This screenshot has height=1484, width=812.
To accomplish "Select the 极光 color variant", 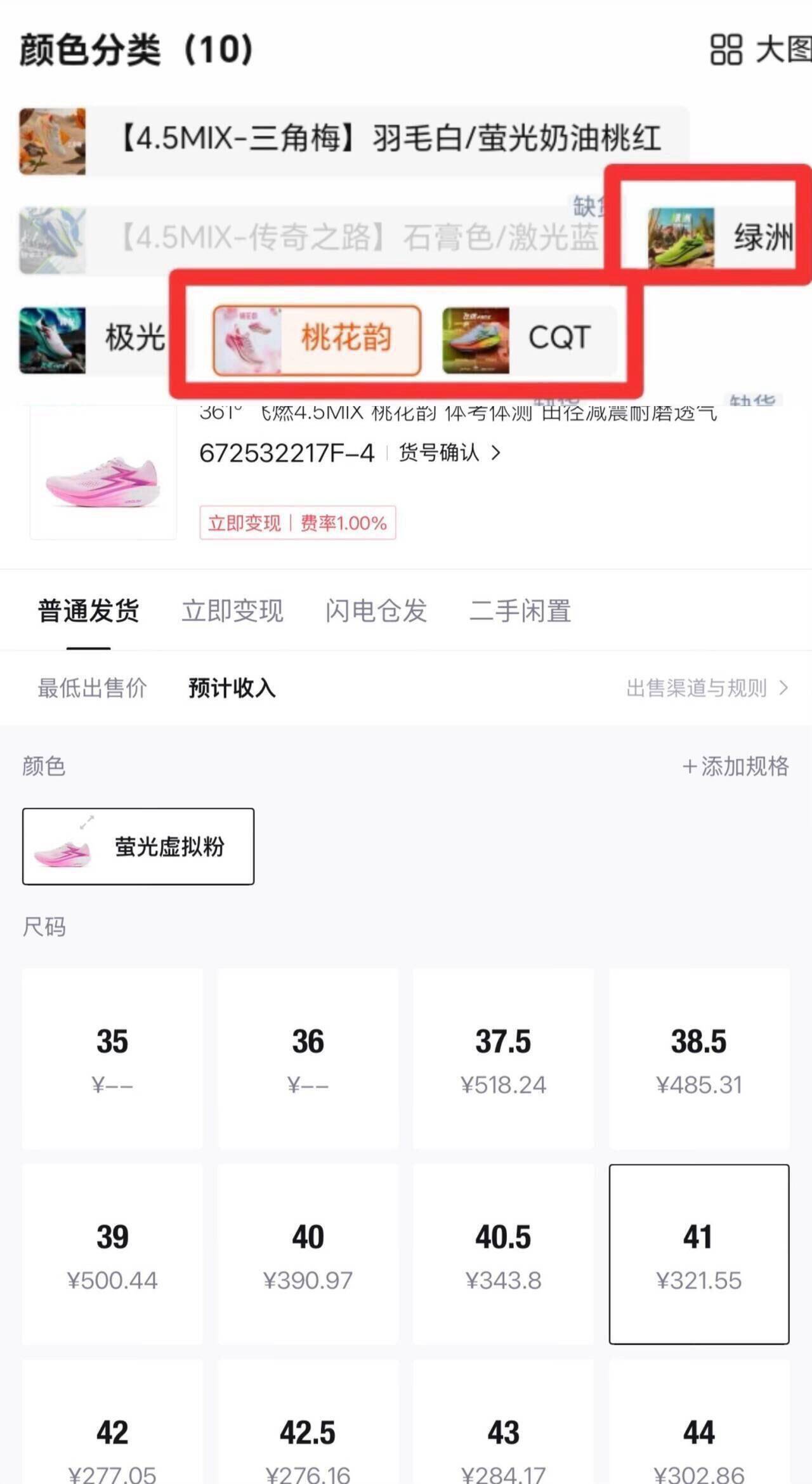I will click(x=95, y=338).
